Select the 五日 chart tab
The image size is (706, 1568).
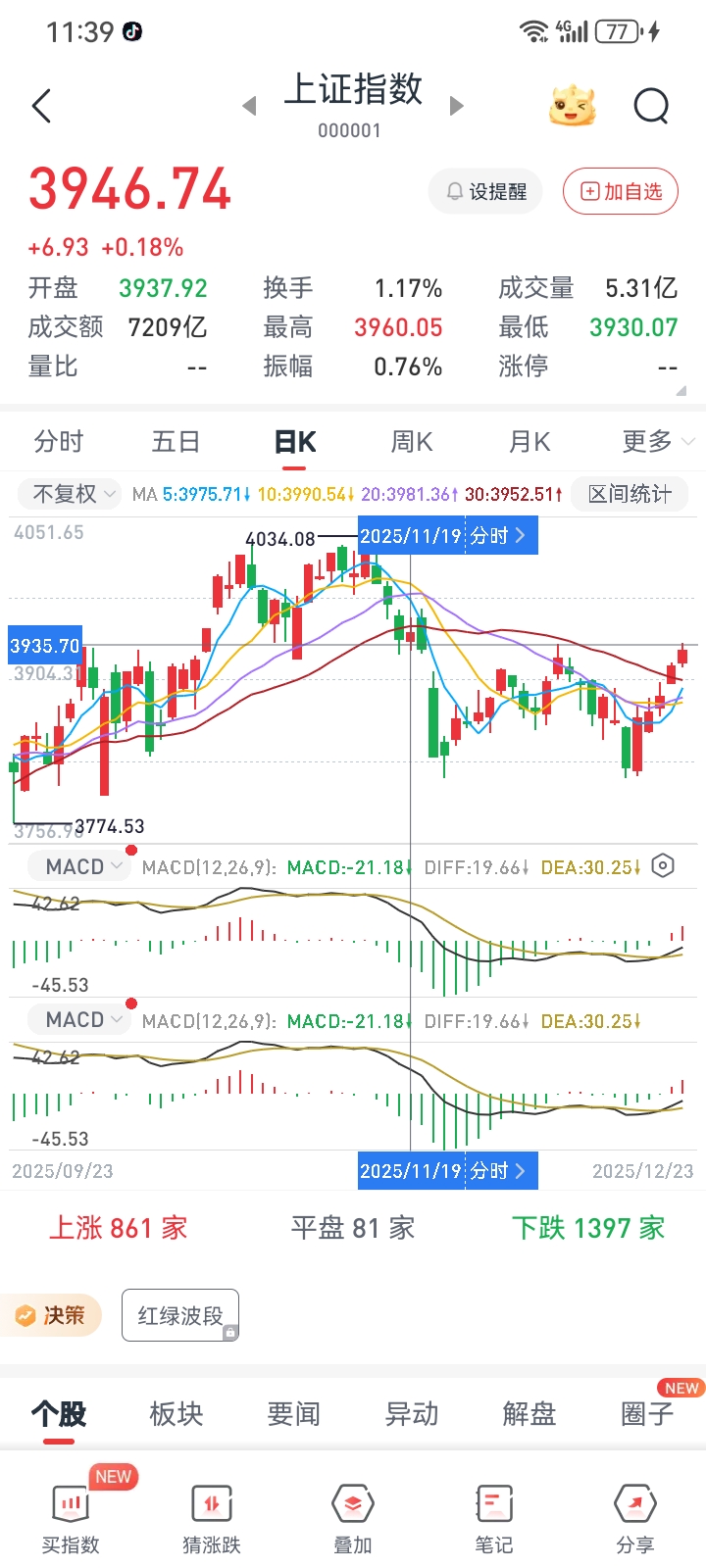176,442
